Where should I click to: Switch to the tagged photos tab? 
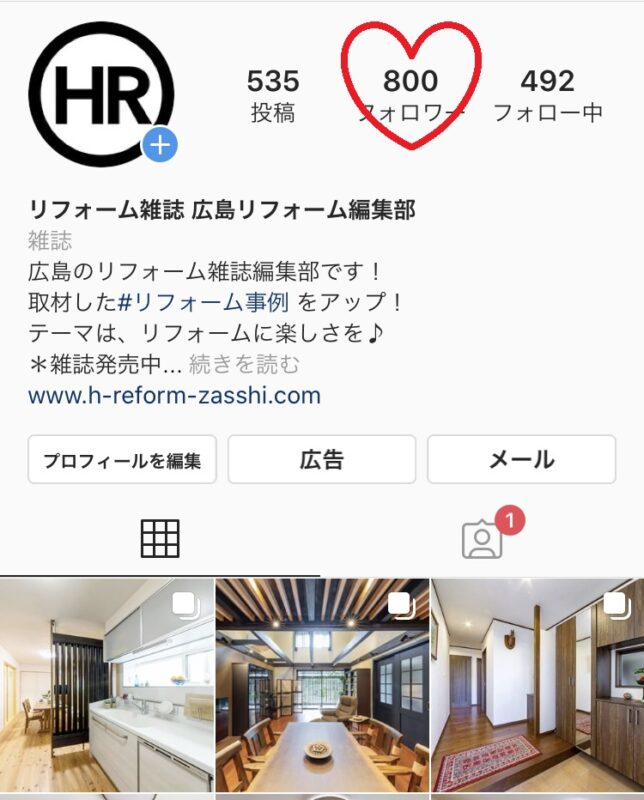(x=483, y=539)
